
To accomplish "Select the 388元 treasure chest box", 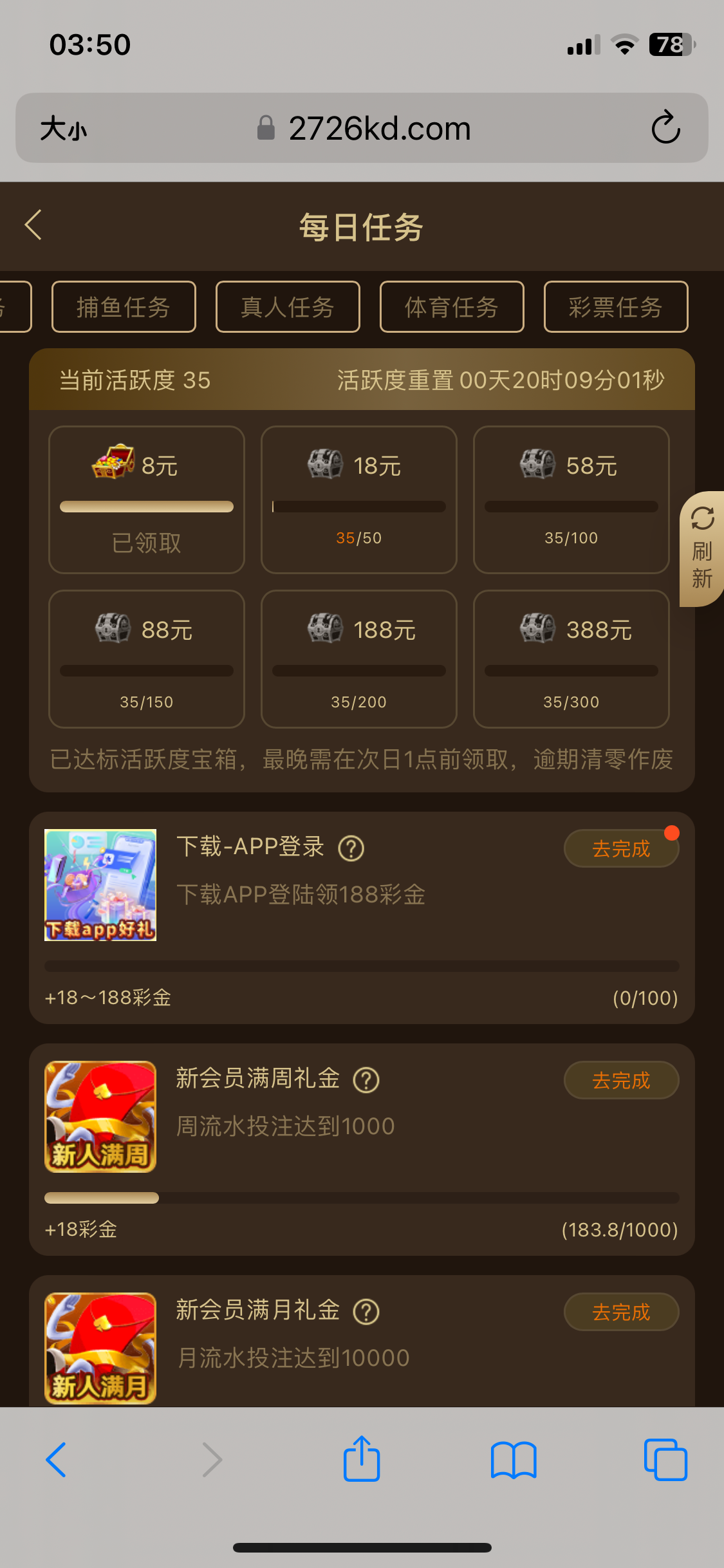I will [x=571, y=659].
